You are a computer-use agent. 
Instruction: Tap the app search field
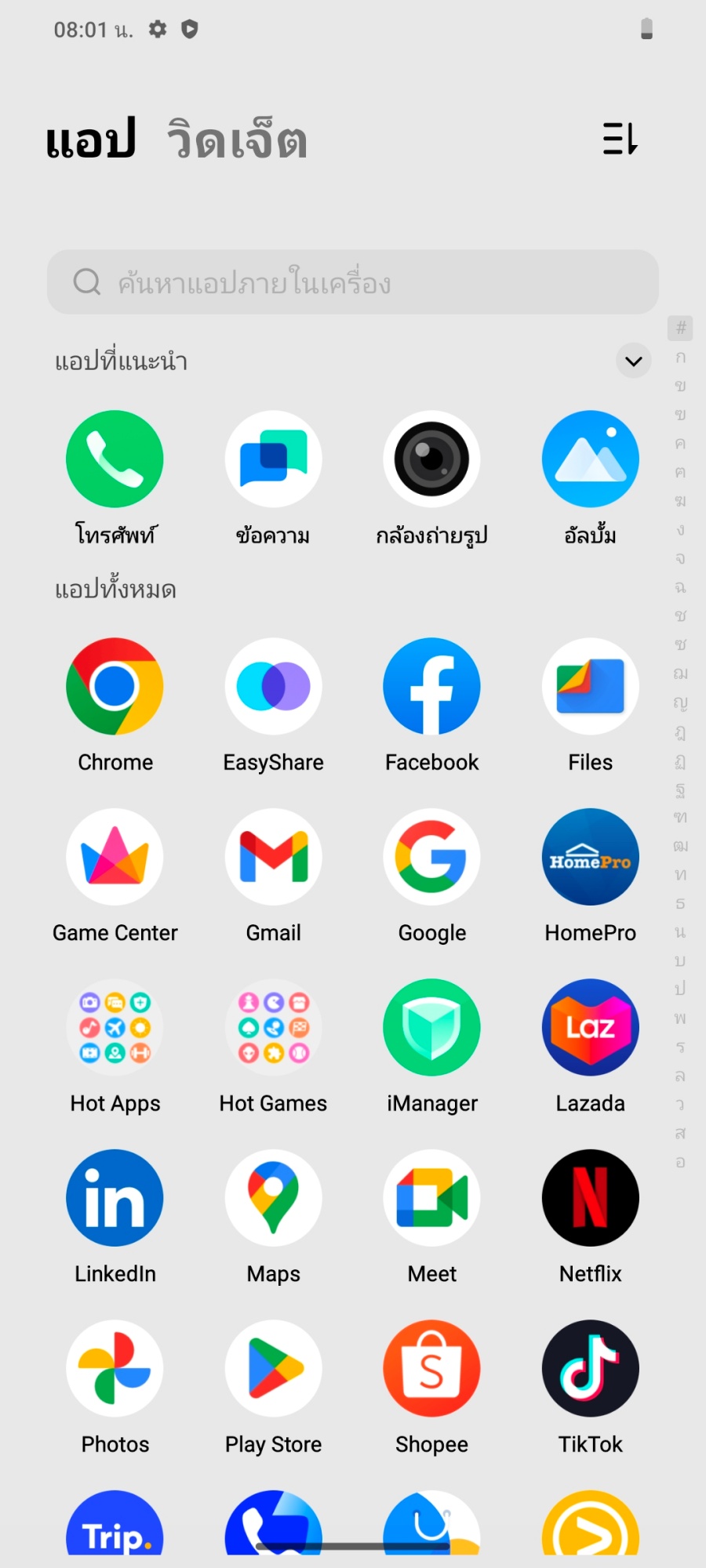click(x=353, y=282)
